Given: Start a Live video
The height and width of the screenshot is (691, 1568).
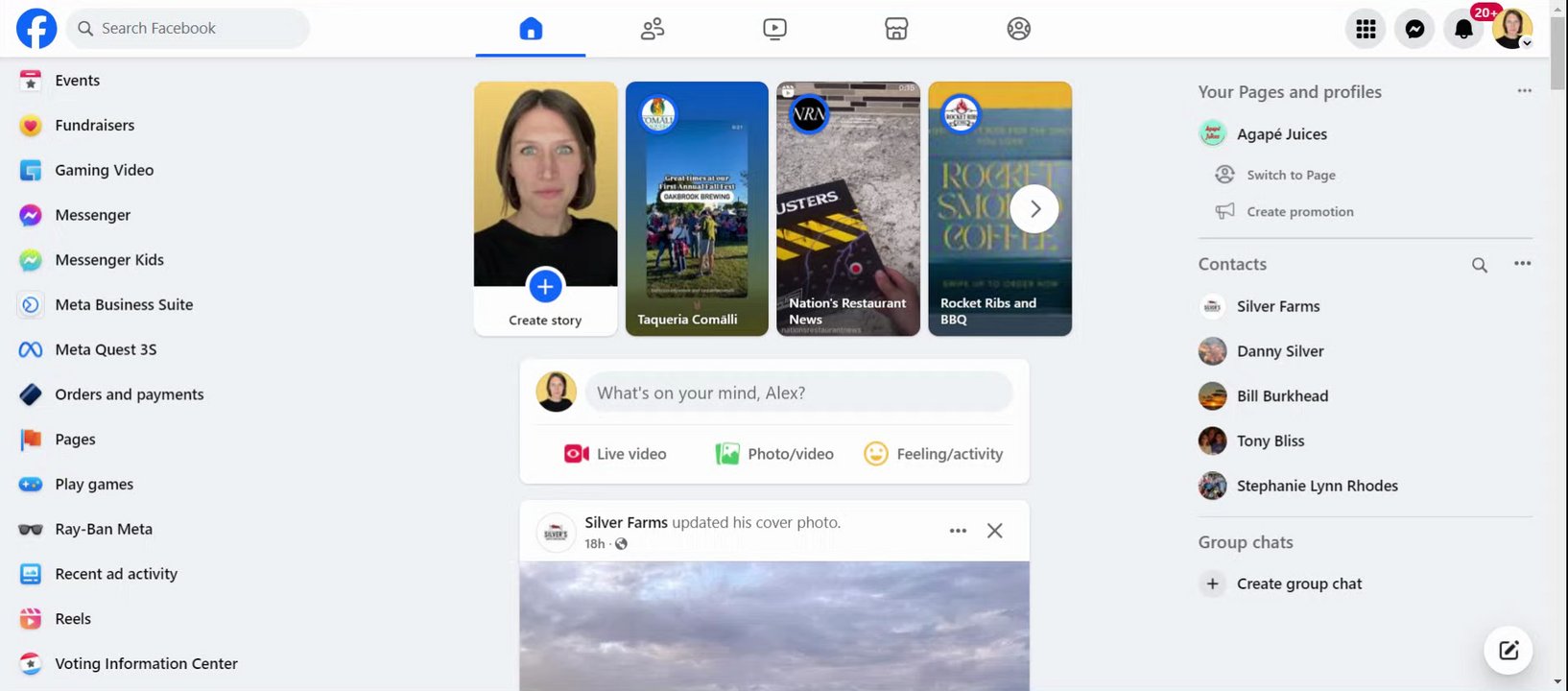Looking at the screenshot, I should (x=616, y=454).
